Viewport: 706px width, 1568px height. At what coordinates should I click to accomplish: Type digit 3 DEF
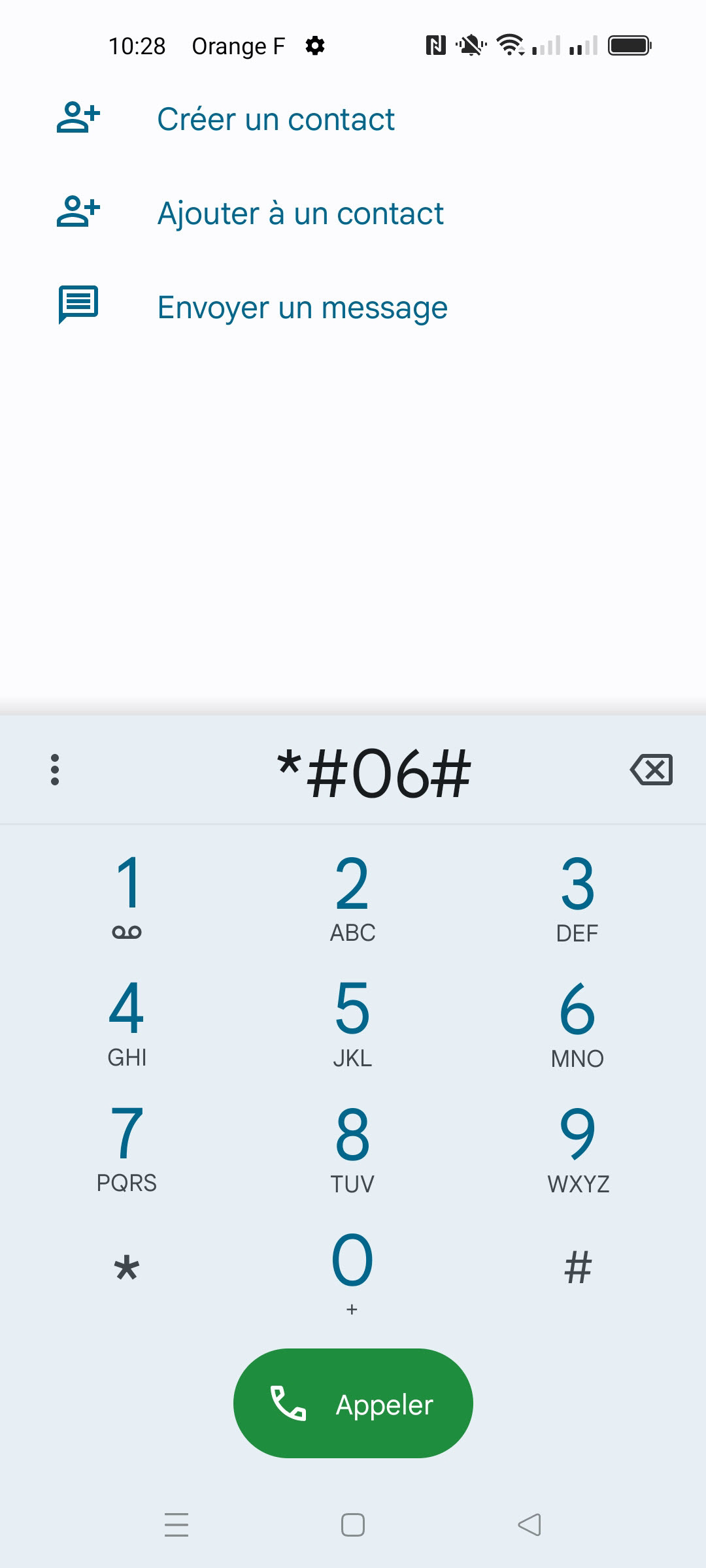click(578, 895)
